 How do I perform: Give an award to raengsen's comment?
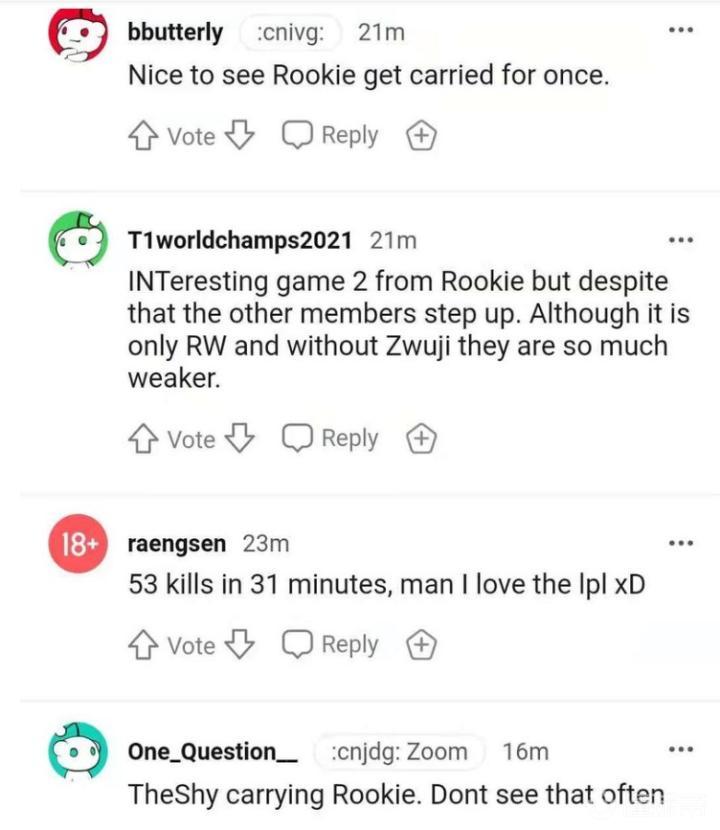click(421, 646)
